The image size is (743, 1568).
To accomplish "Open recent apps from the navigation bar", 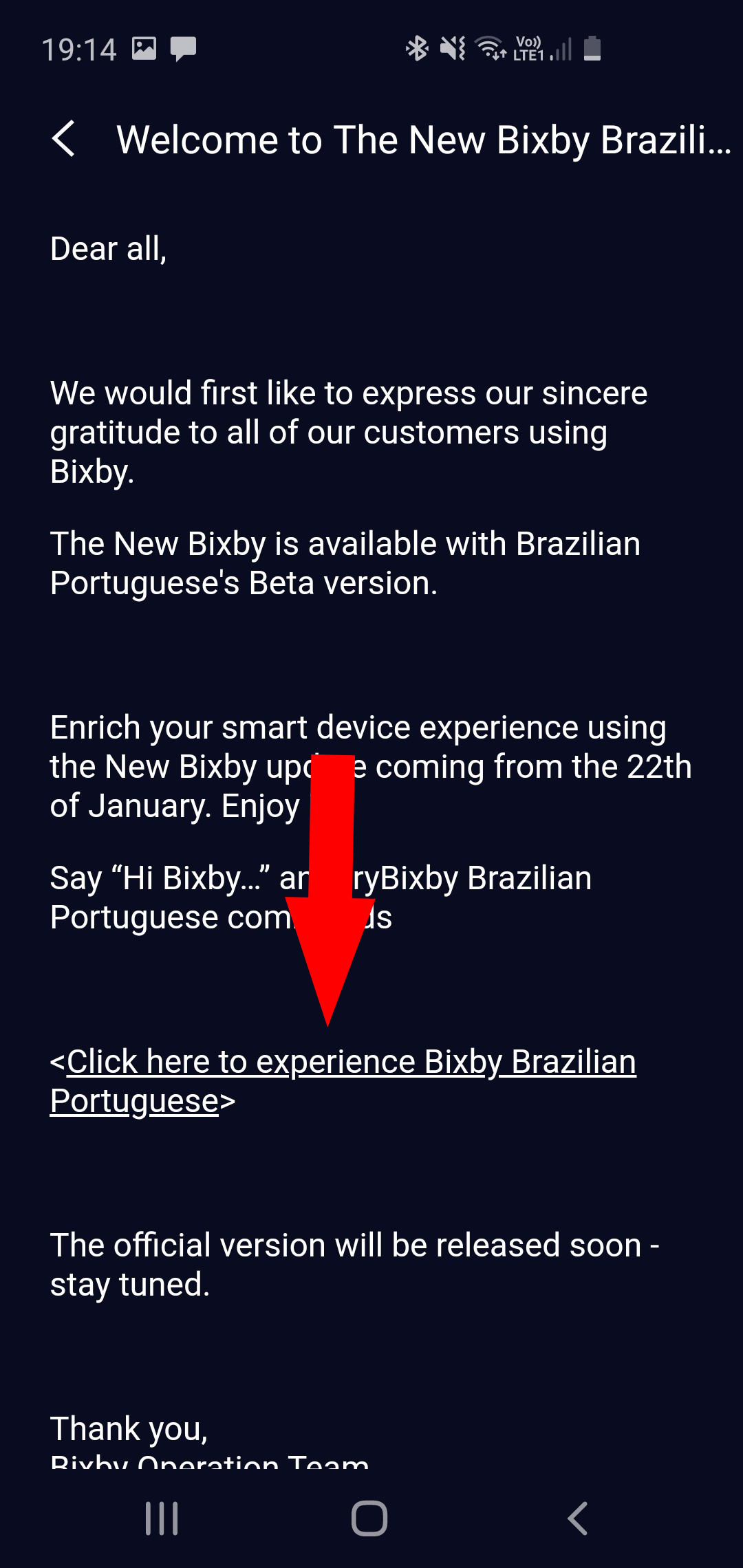I will (162, 1518).
